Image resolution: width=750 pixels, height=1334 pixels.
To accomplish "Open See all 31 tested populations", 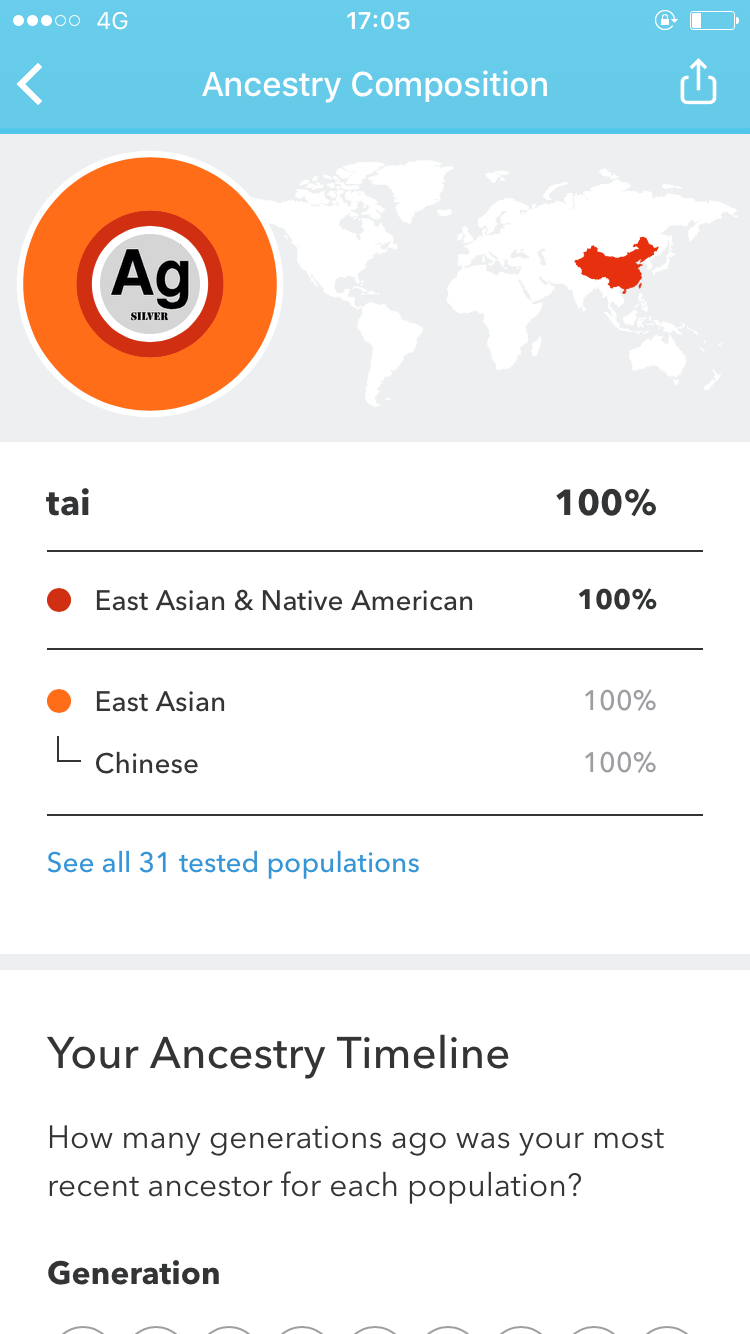I will 233,863.
